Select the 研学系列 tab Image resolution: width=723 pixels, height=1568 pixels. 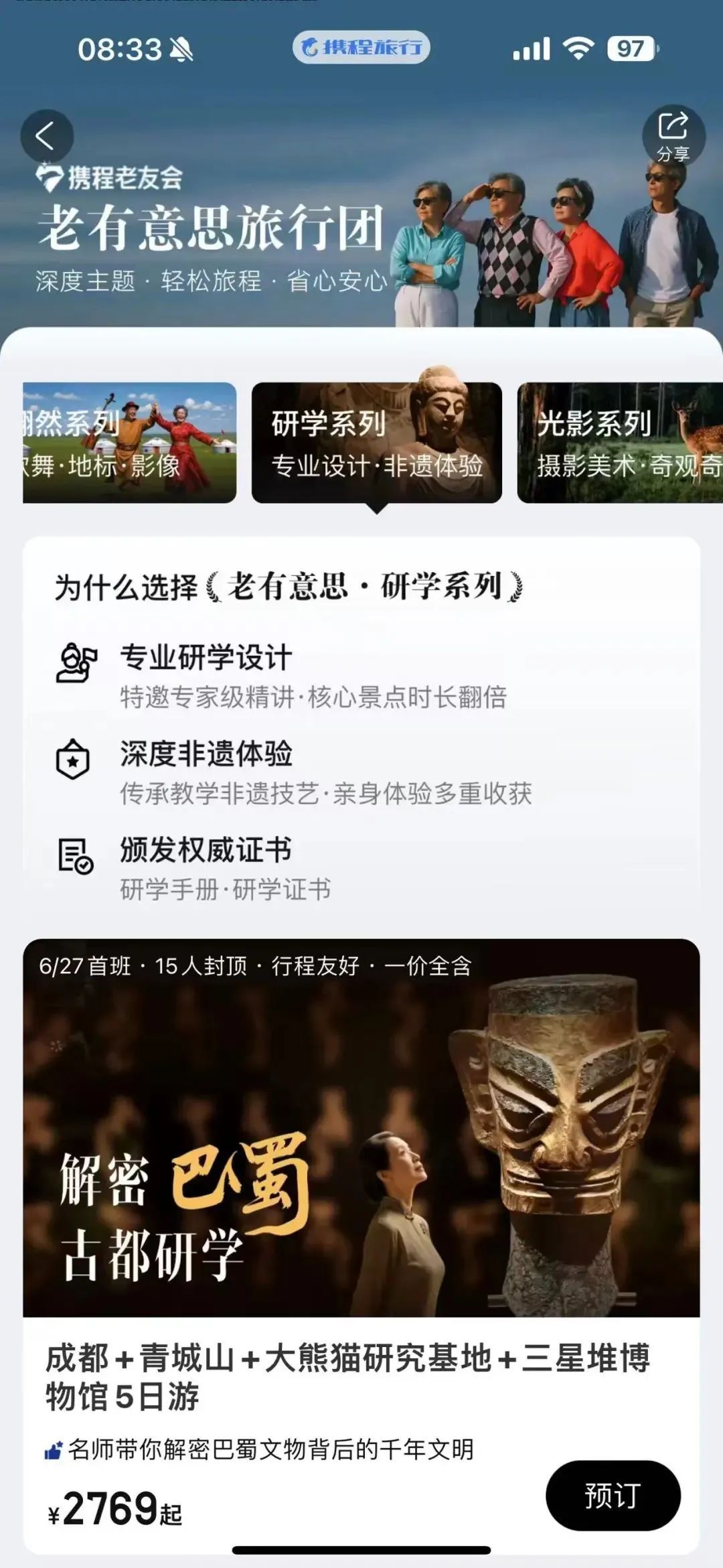click(376, 443)
